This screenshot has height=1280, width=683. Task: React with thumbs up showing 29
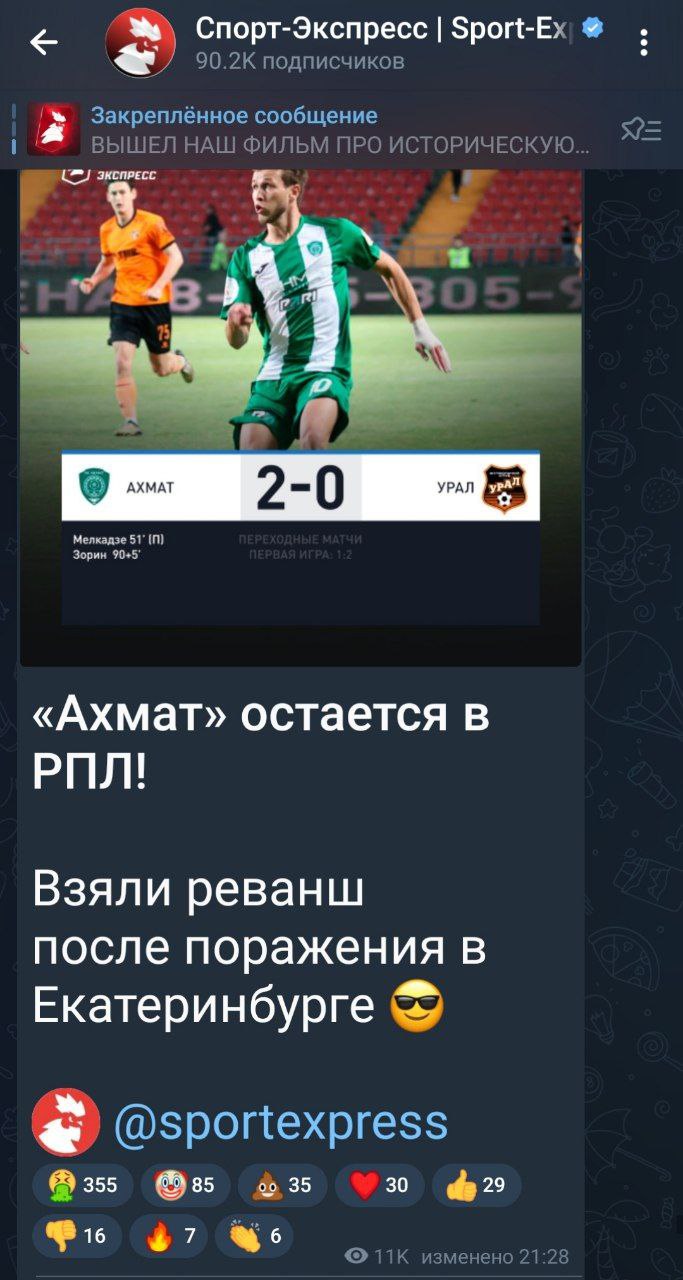(476, 1185)
